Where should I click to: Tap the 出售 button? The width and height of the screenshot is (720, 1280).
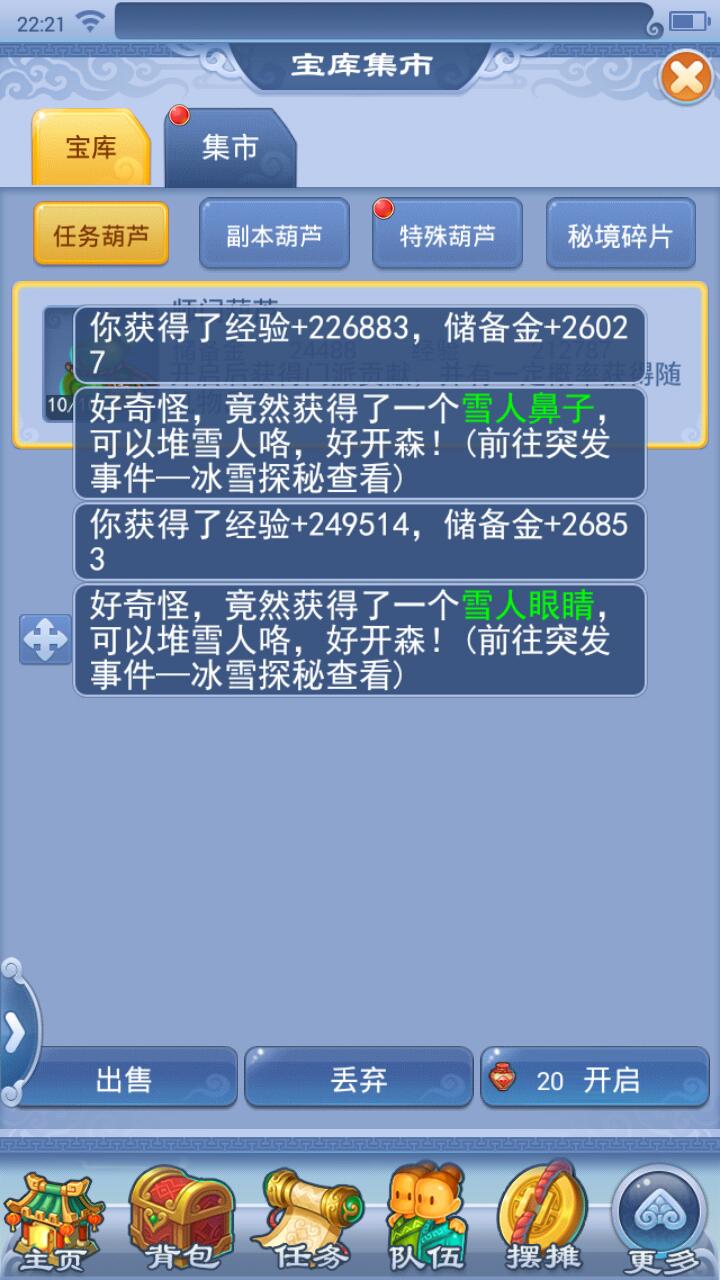(124, 1079)
